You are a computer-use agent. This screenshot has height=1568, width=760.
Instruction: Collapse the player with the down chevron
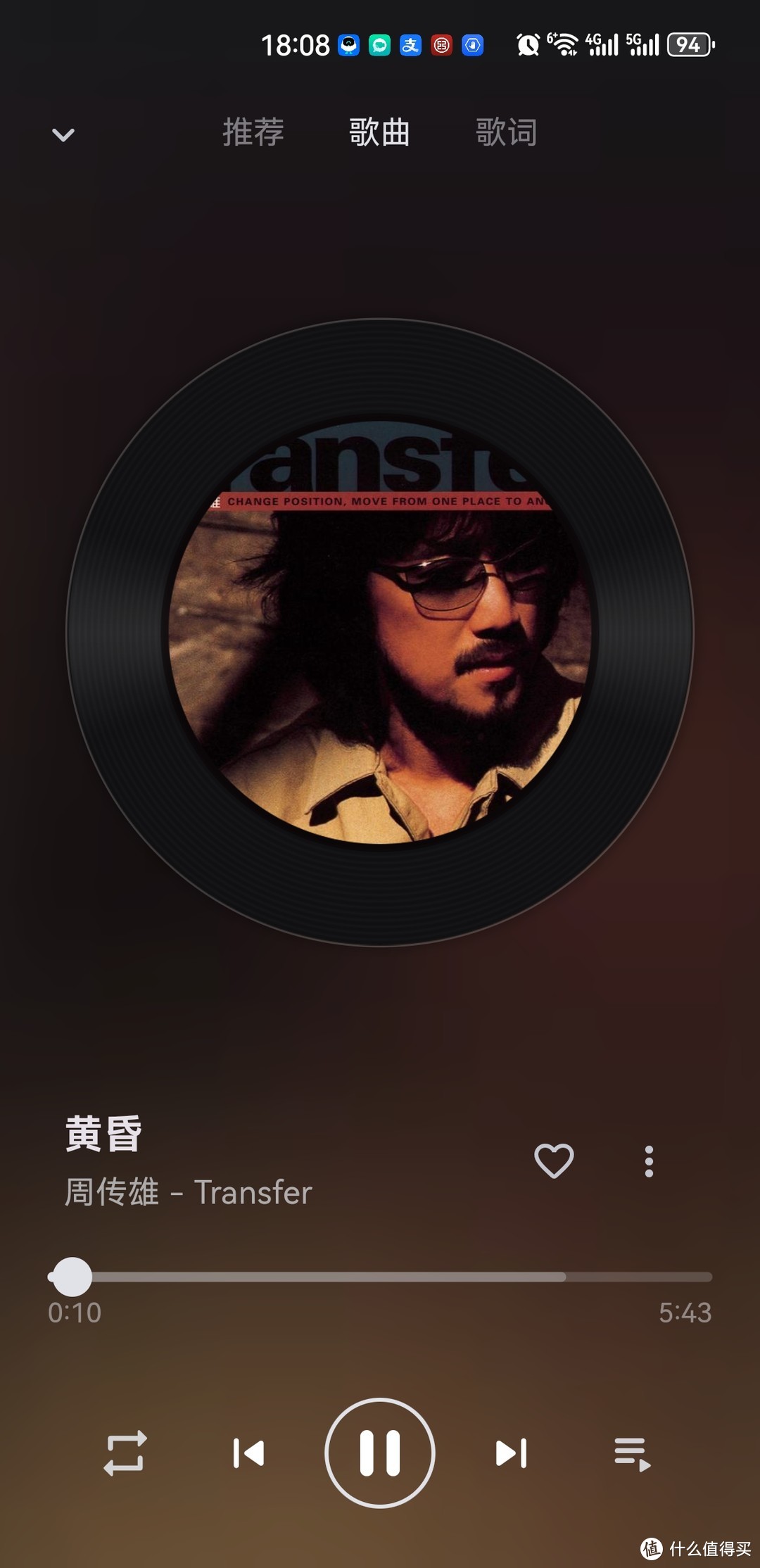pyautogui.click(x=63, y=134)
